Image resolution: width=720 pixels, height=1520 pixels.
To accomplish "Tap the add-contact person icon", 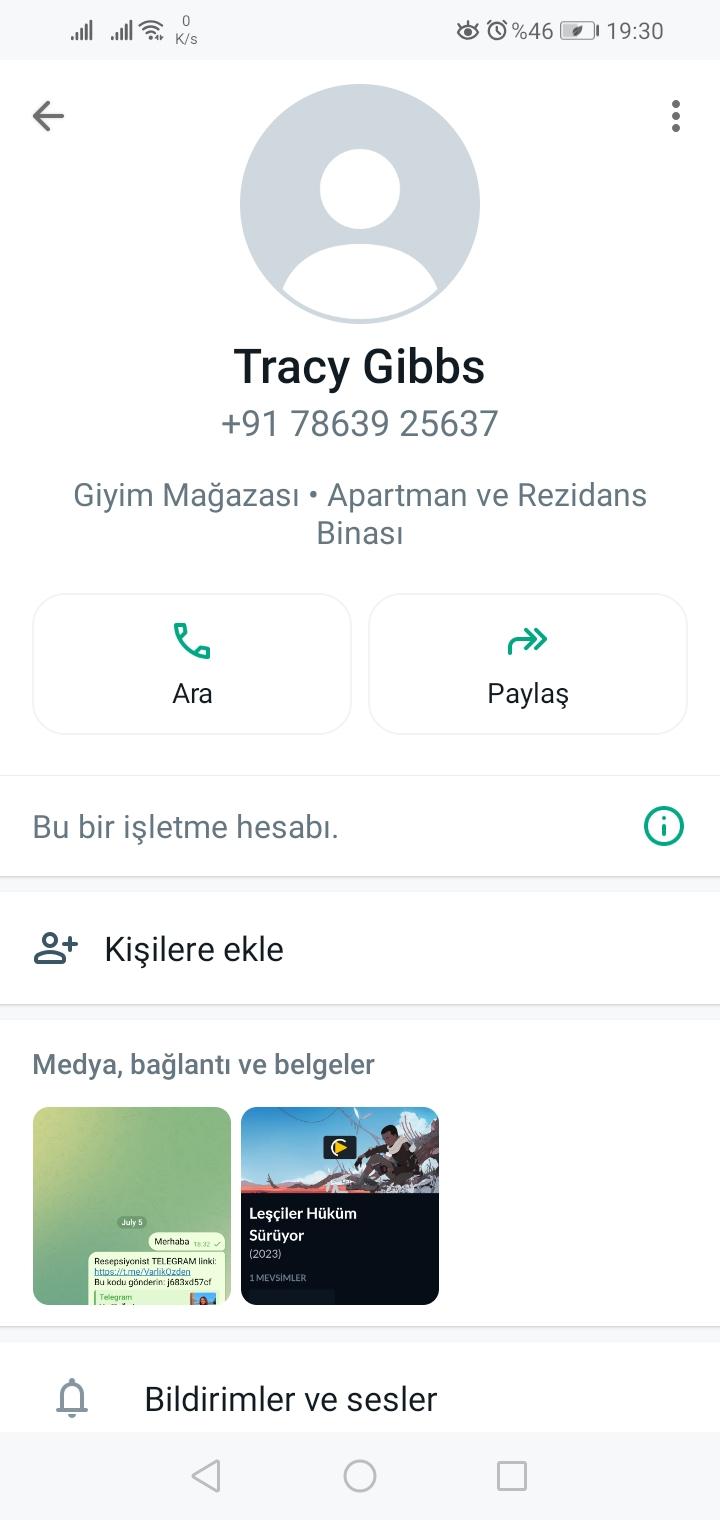I will coord(56,947).
